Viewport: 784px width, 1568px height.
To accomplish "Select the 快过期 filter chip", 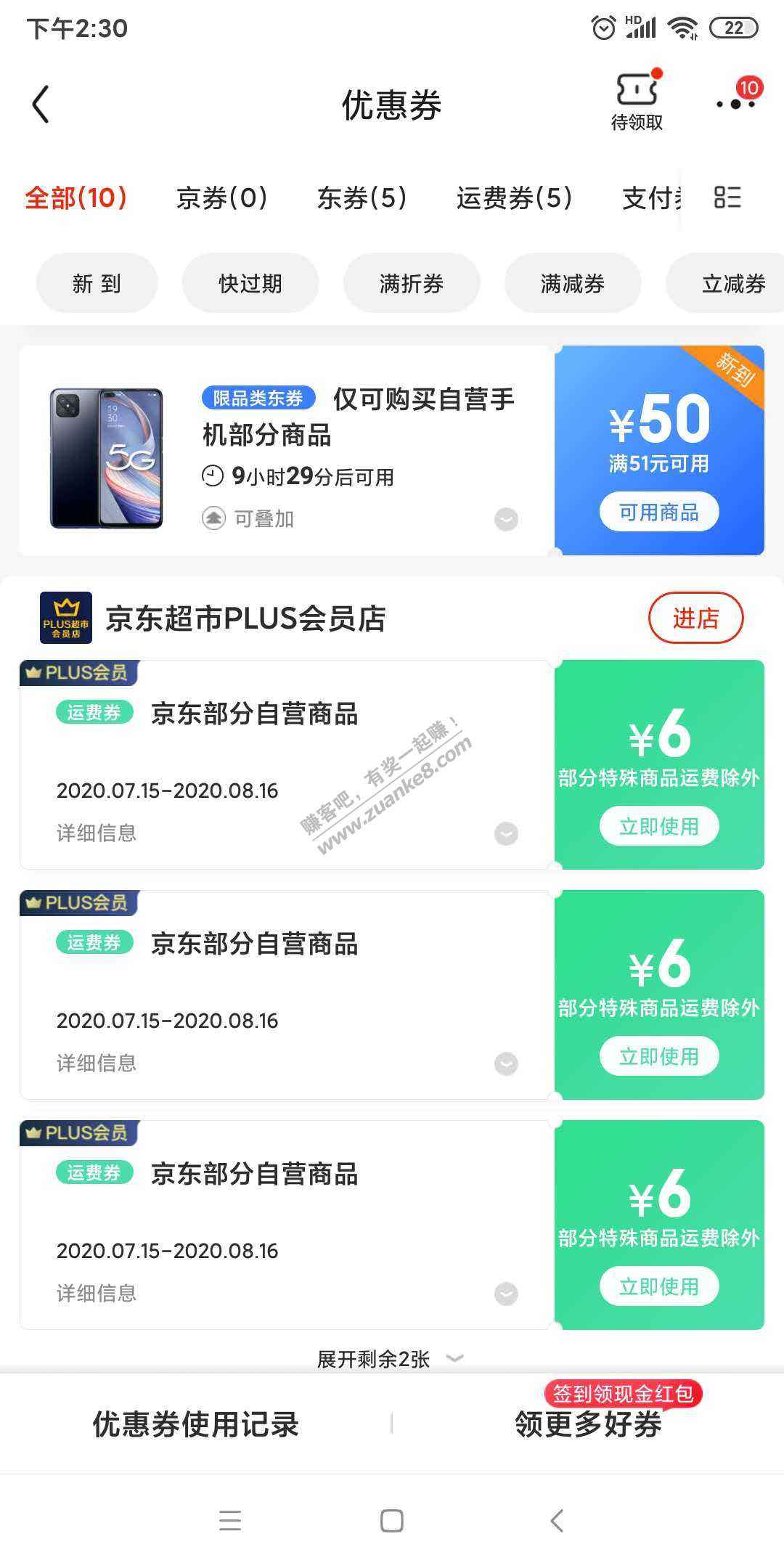I will [x=250, y=283].
